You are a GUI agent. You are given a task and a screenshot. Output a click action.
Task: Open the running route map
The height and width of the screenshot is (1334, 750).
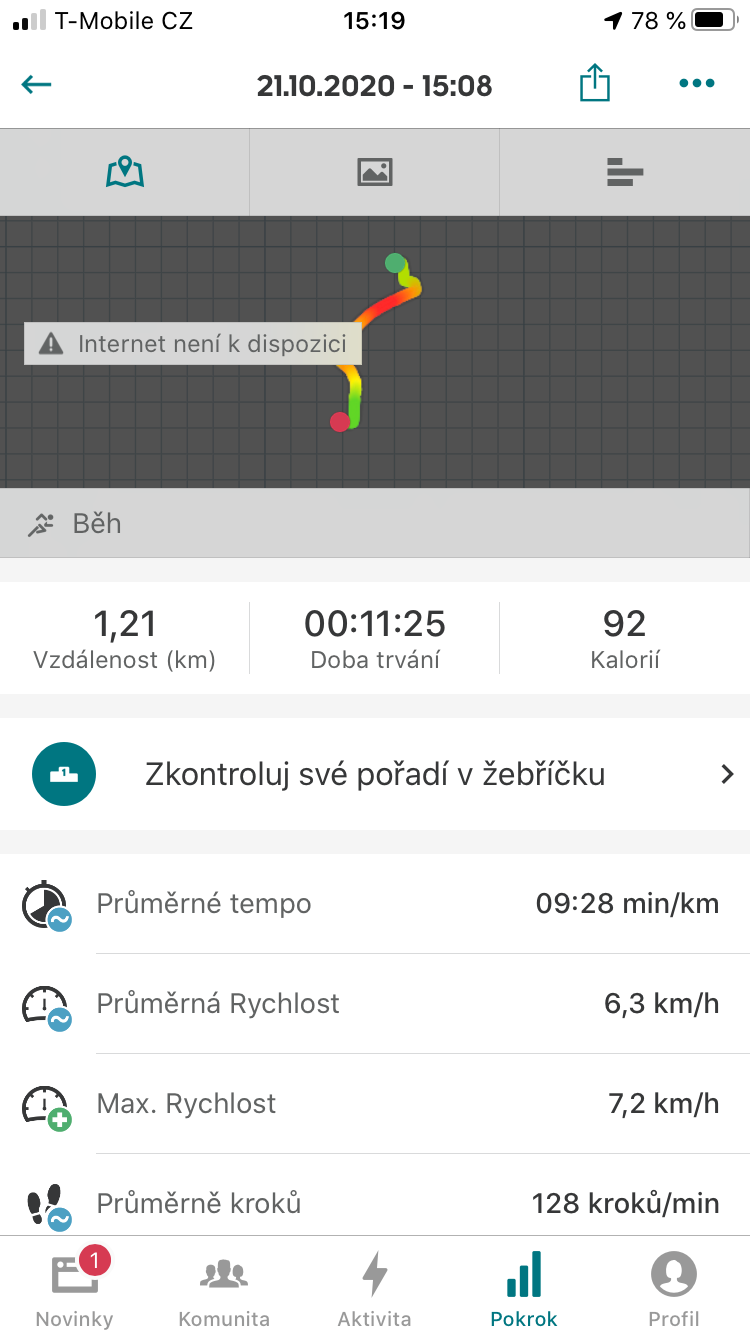coord(375,352)
